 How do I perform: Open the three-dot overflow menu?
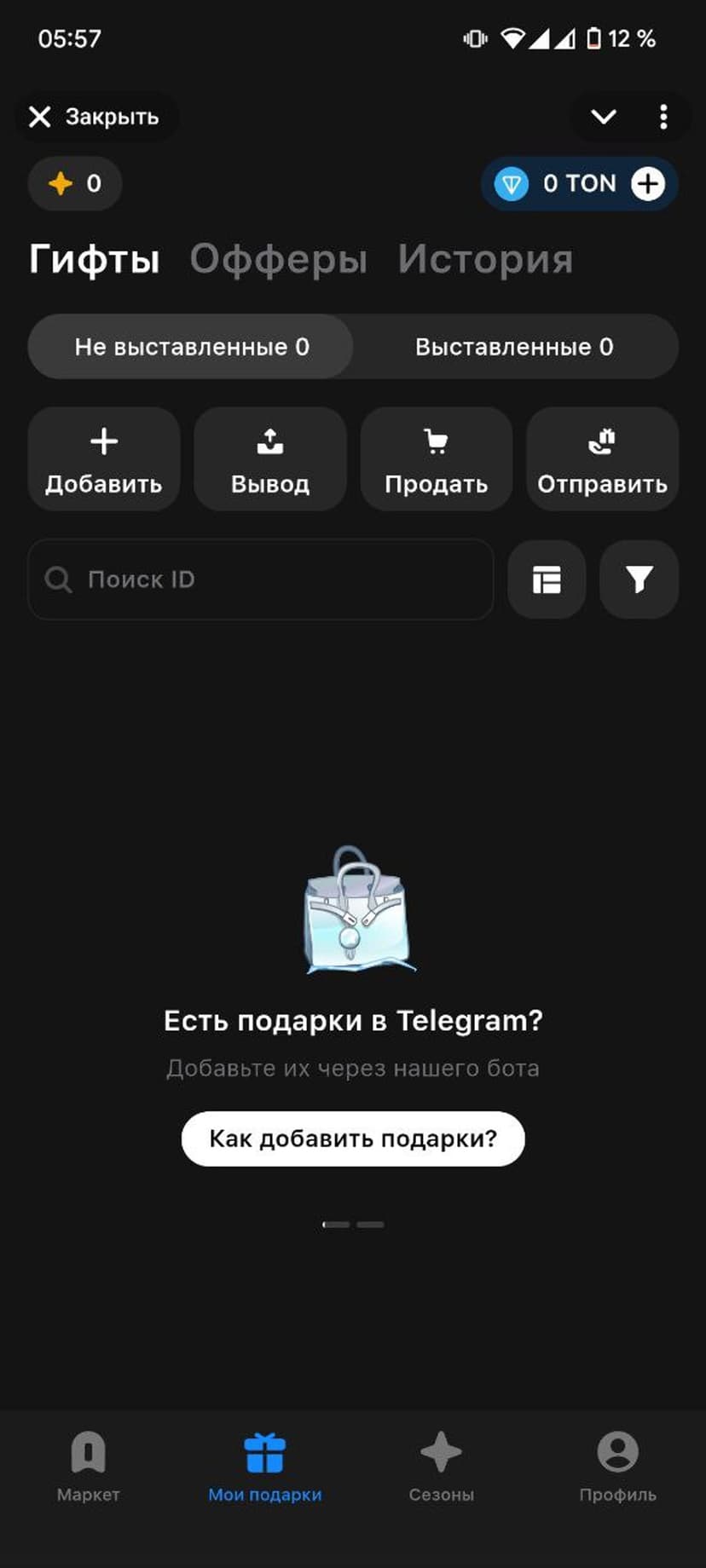pos(663,117)
